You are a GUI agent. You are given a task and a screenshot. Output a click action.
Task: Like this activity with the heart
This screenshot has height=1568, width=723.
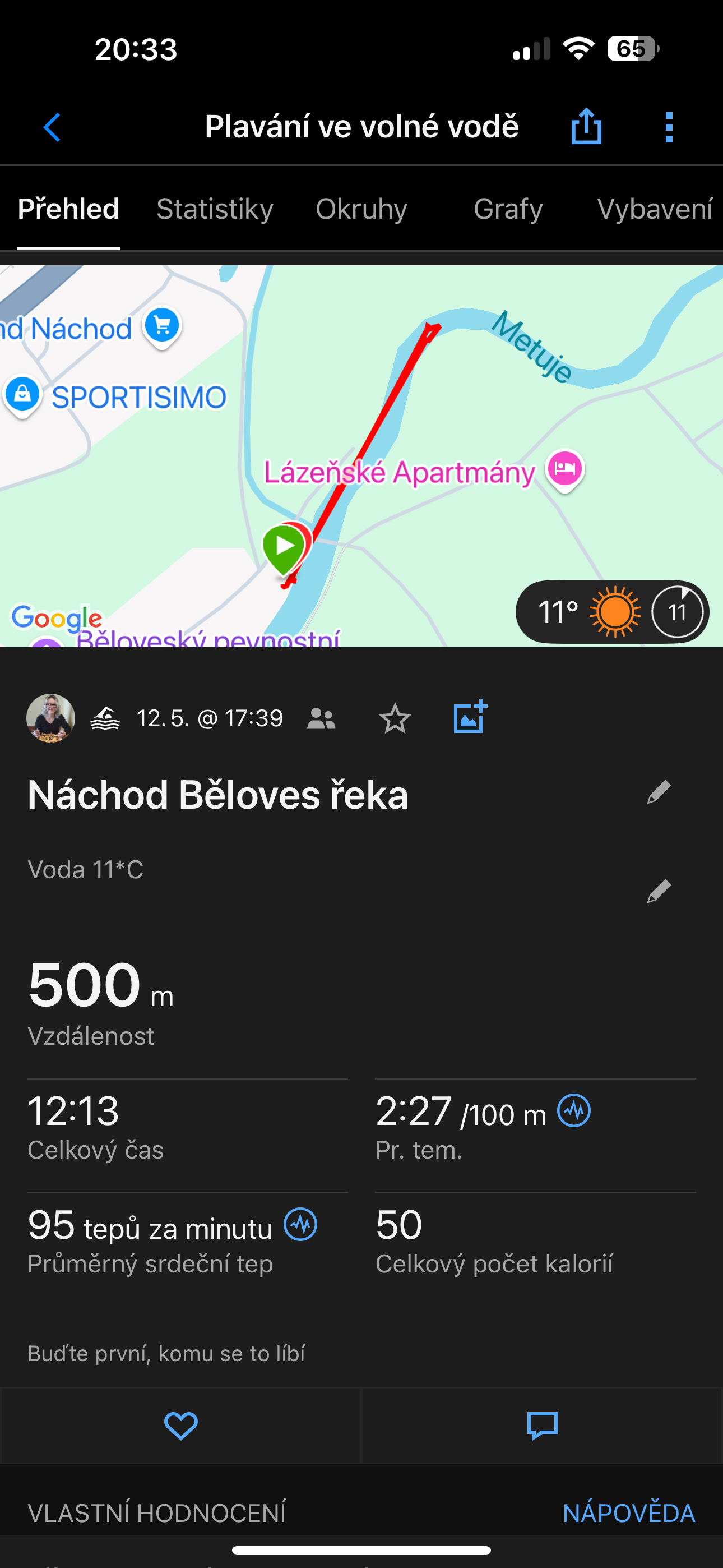click(x=180, y=1426)
